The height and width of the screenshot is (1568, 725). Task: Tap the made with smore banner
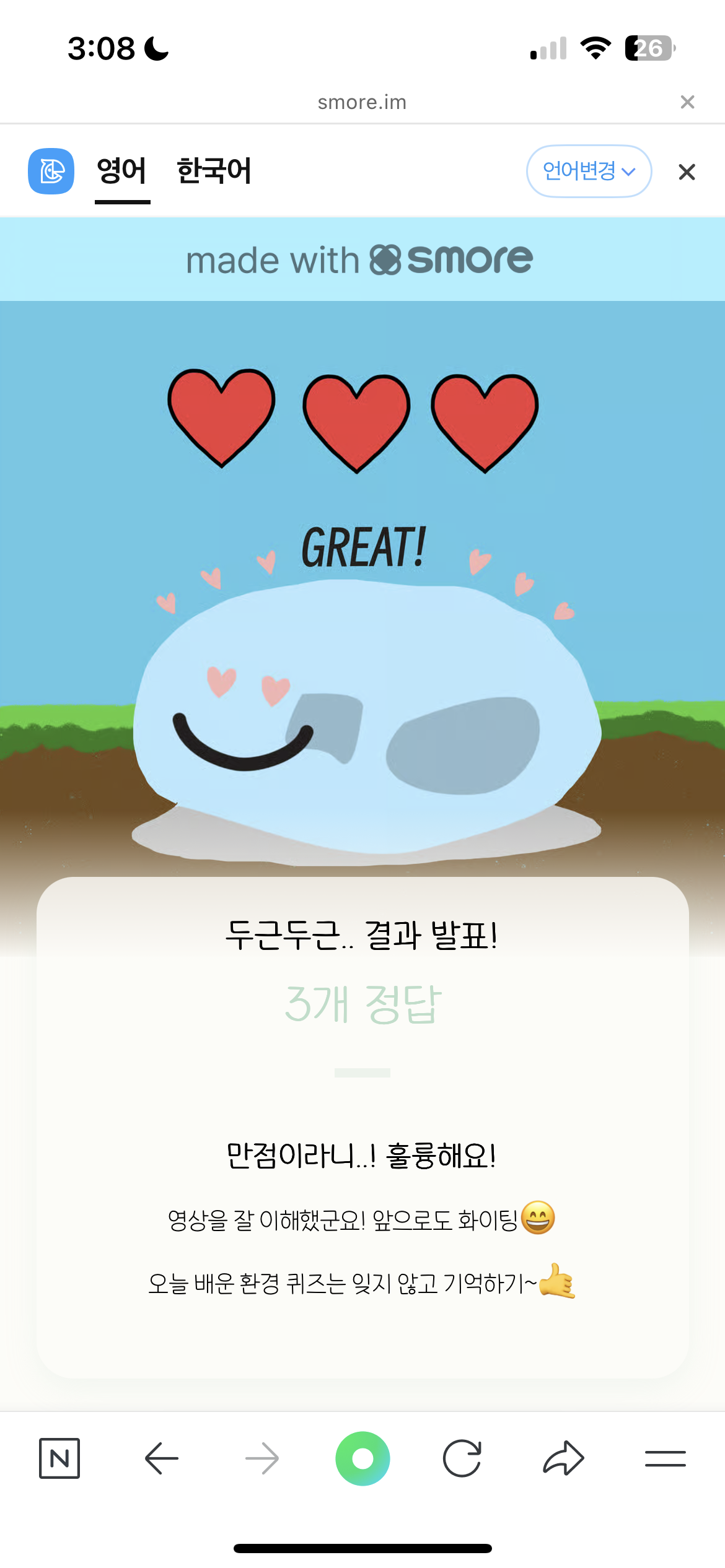[360, 259]
